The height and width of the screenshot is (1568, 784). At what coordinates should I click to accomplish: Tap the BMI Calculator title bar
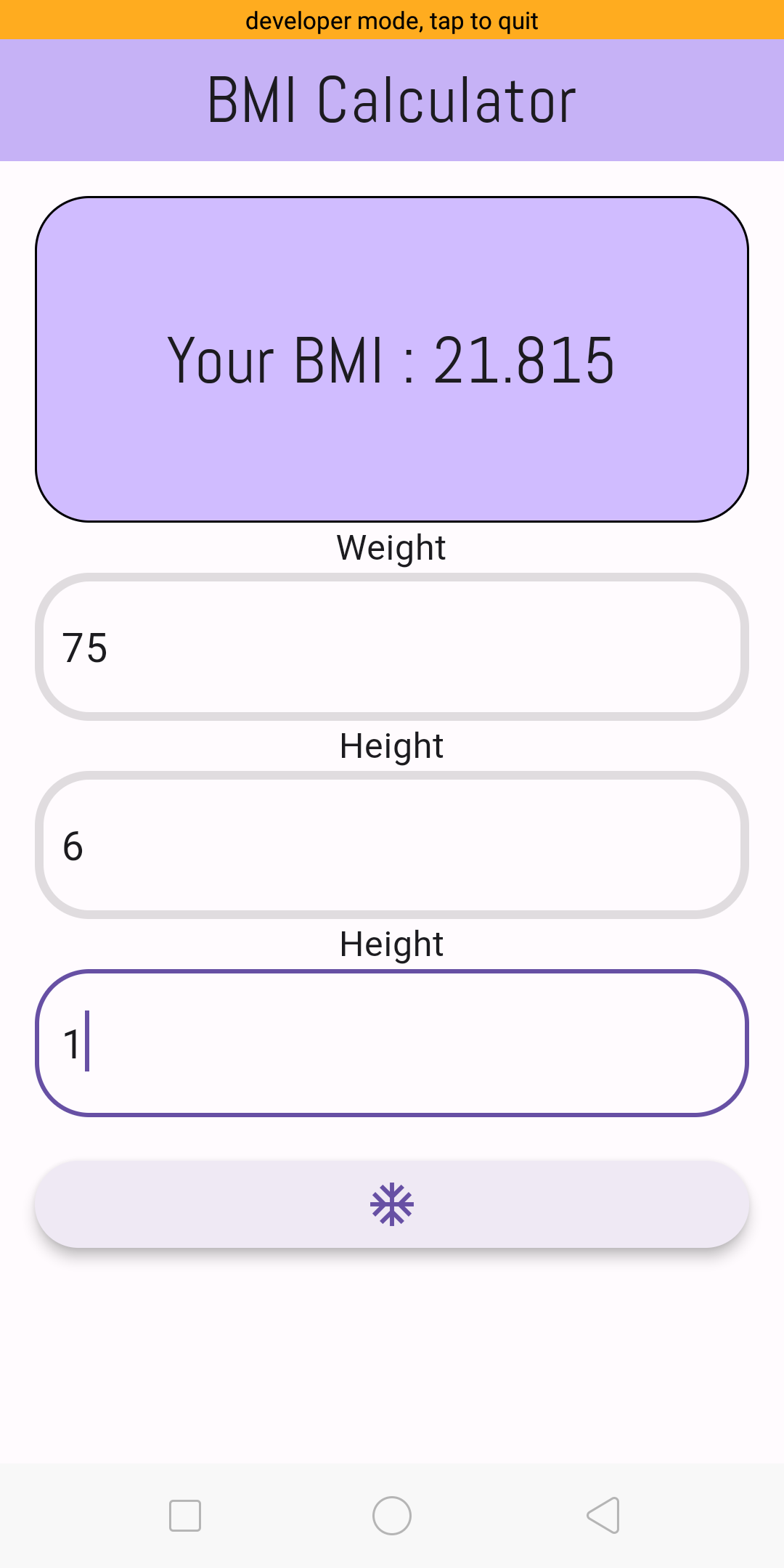click(392, 99)
